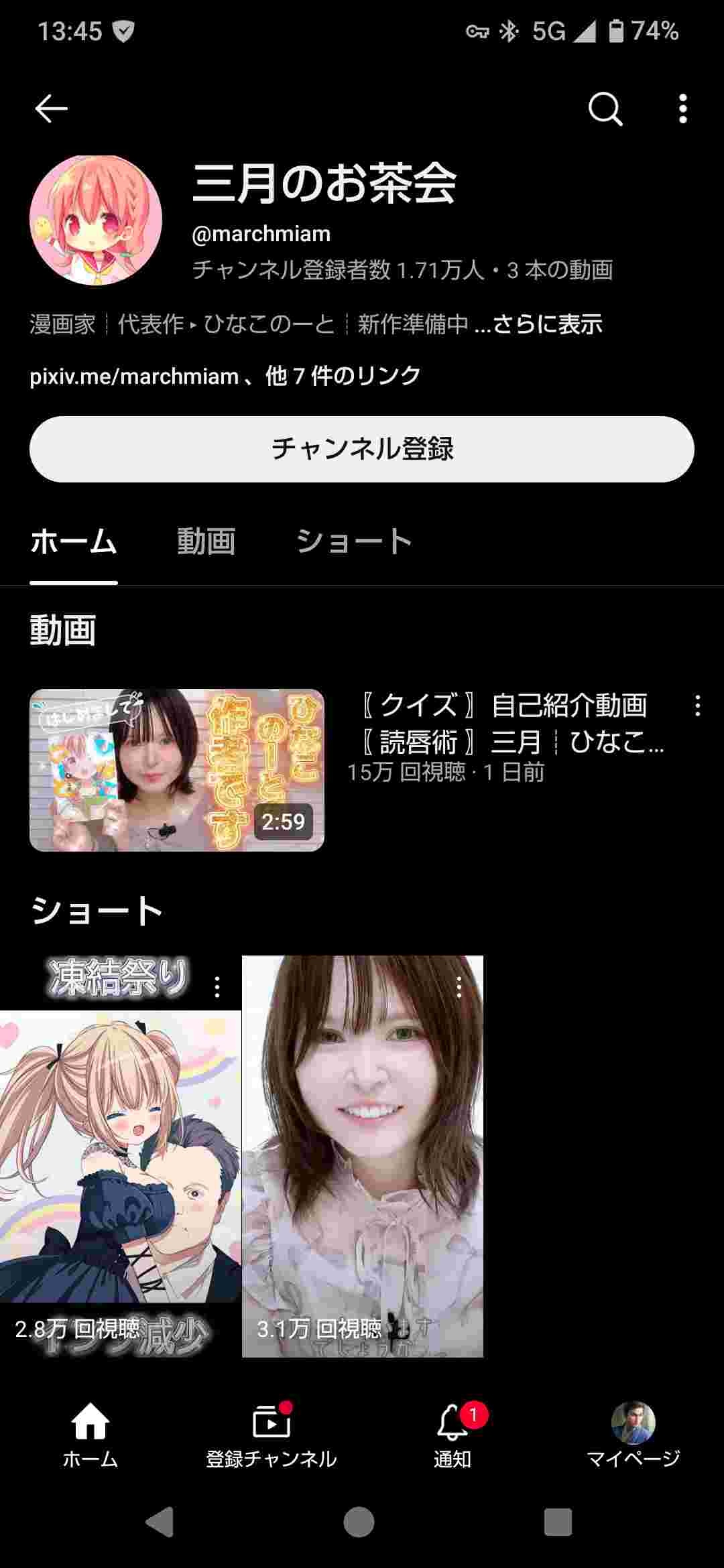This screenshot has width=724, height=1568.
Task: Select the channel ホーム tab
Action: [x=74, y=541]
